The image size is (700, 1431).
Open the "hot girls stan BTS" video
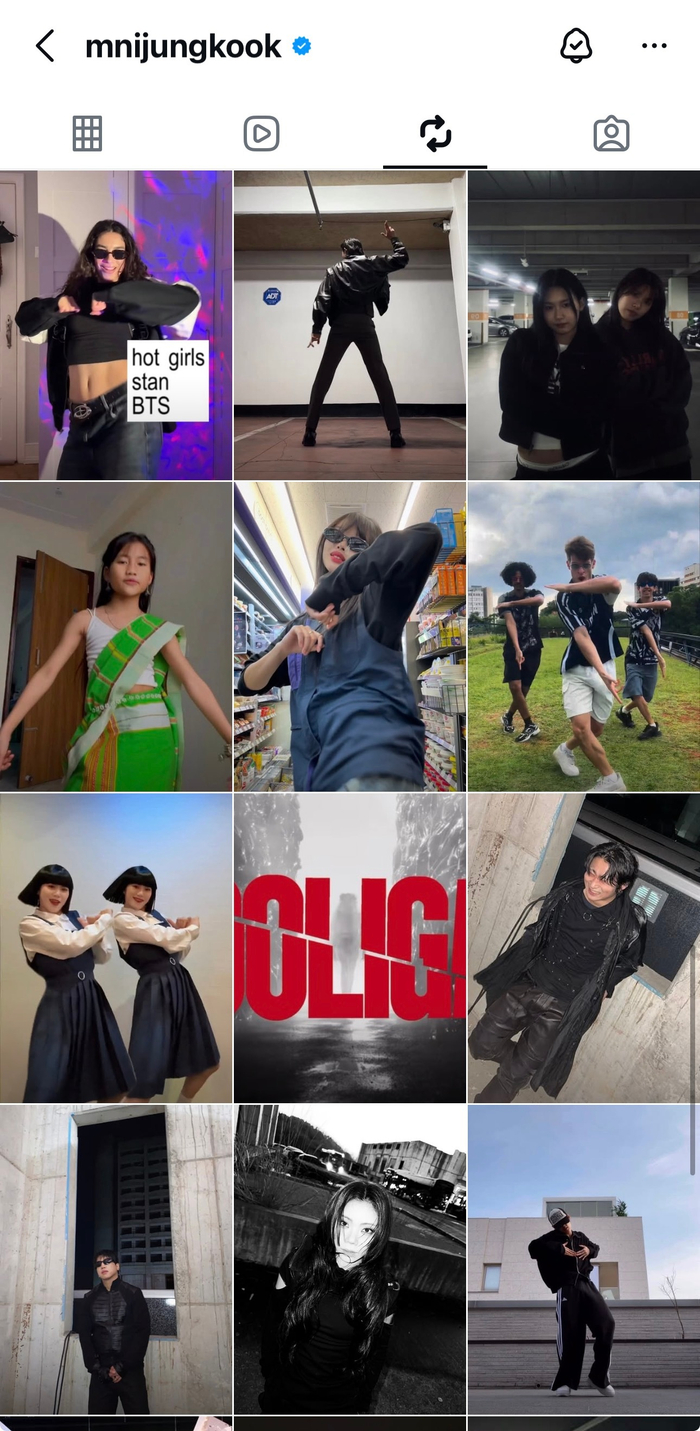pyautogui.click(x=116, y=325)
